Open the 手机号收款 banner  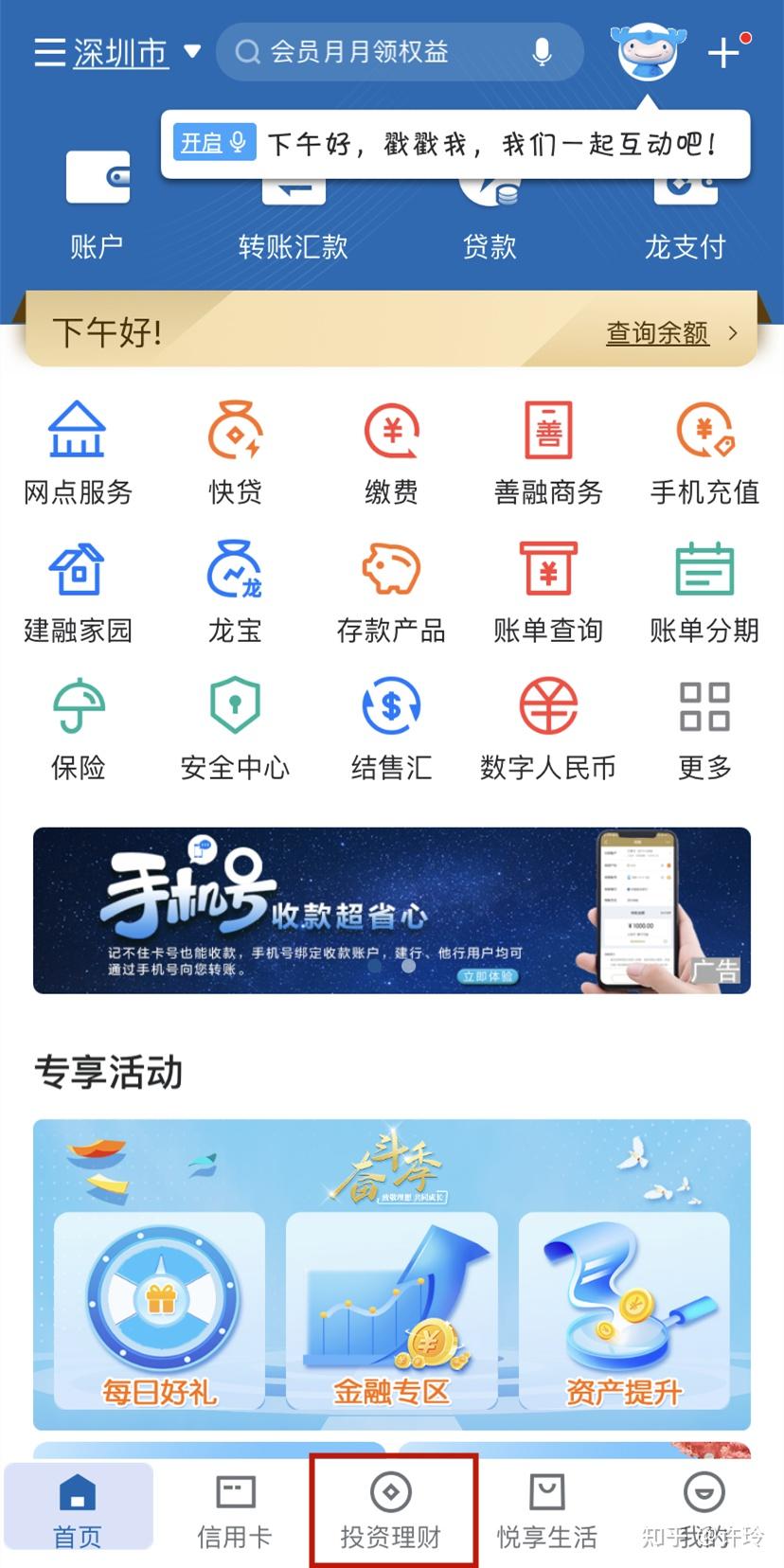[x=392, y=910]
